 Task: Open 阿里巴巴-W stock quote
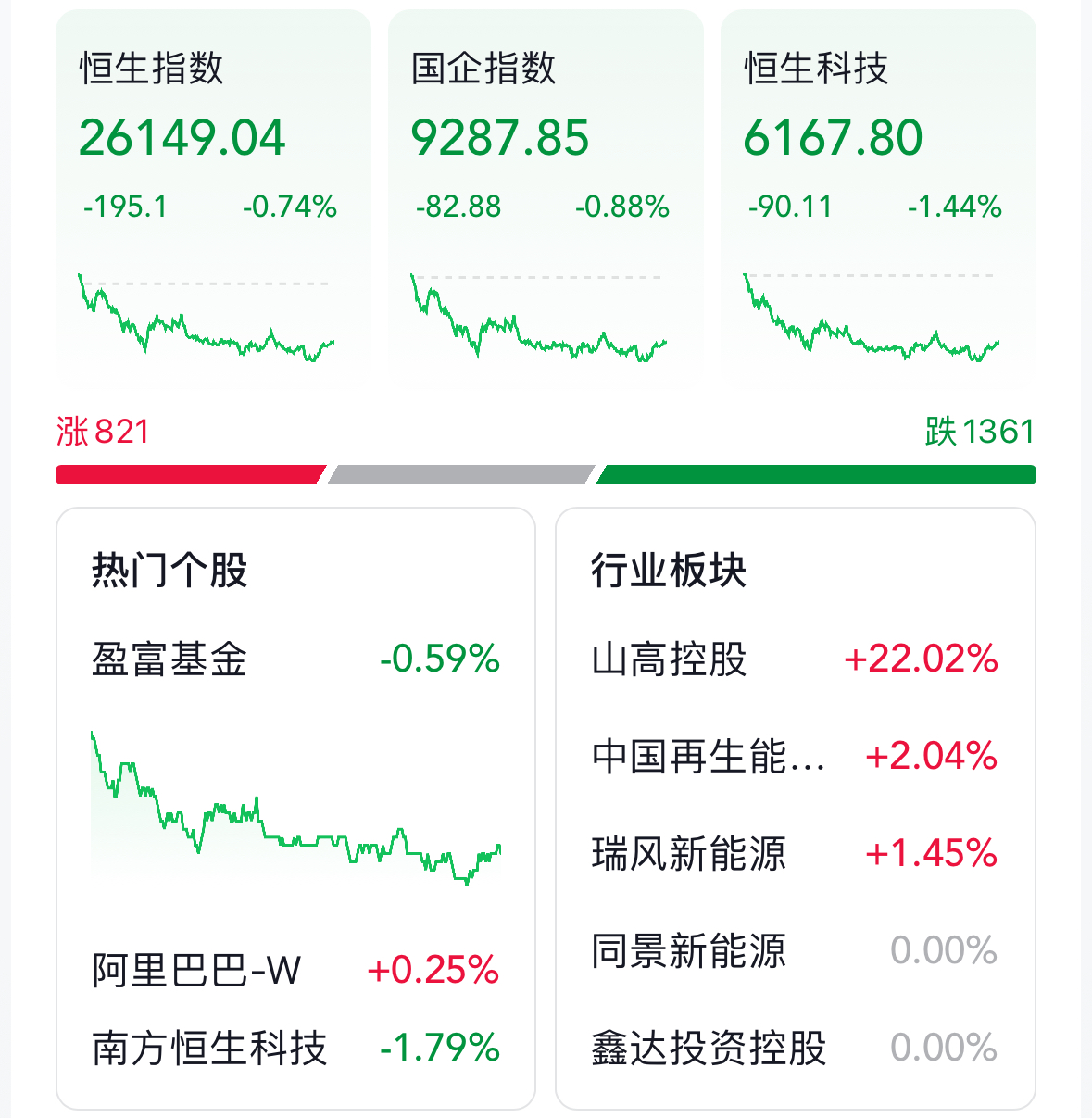pos(295,970)
